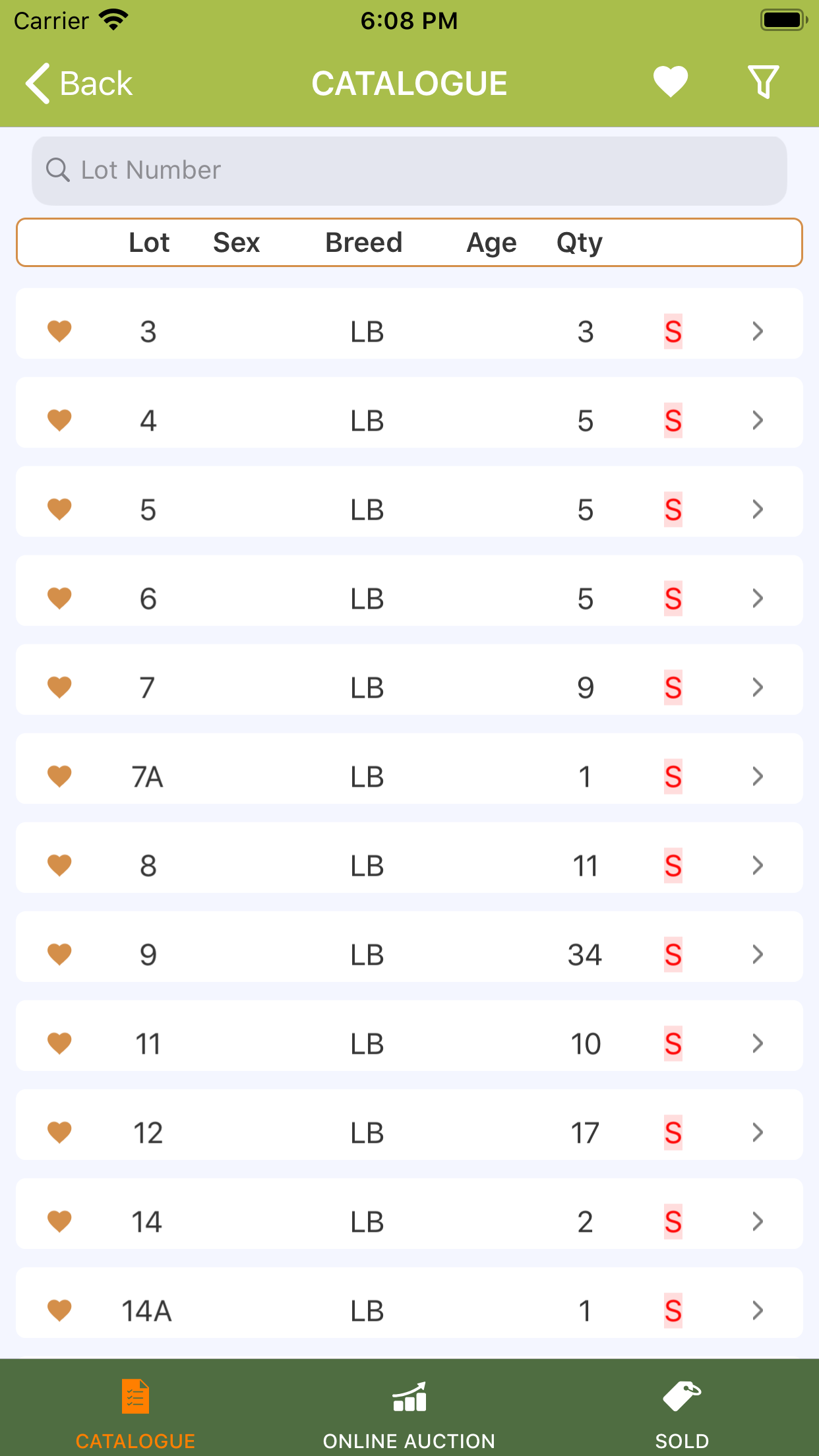819x1456 pixels.
Task: Open lot 7A details
Action: point(409,769)
